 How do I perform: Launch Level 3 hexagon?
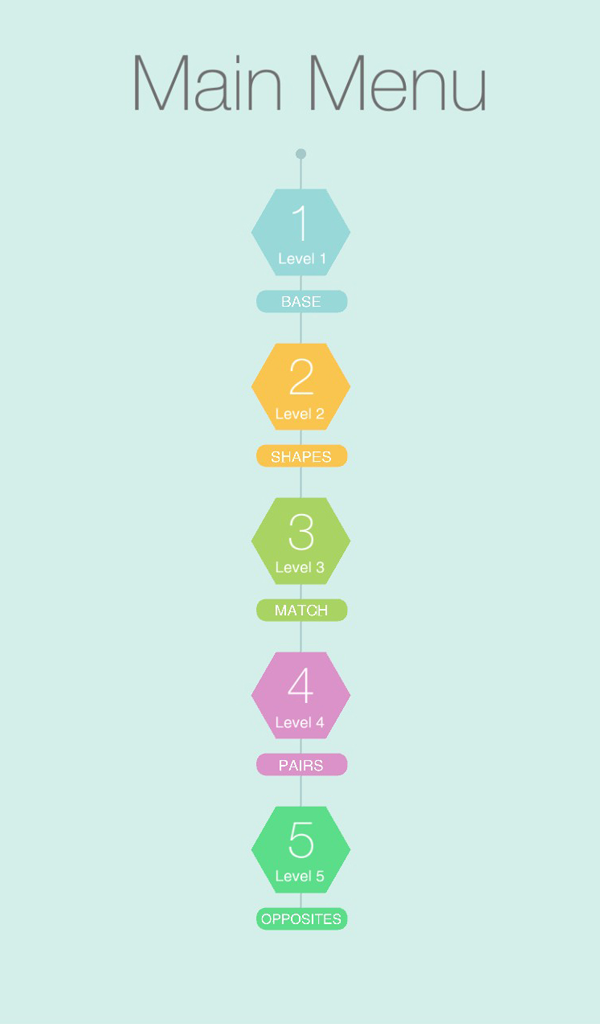tap(300, 541)
